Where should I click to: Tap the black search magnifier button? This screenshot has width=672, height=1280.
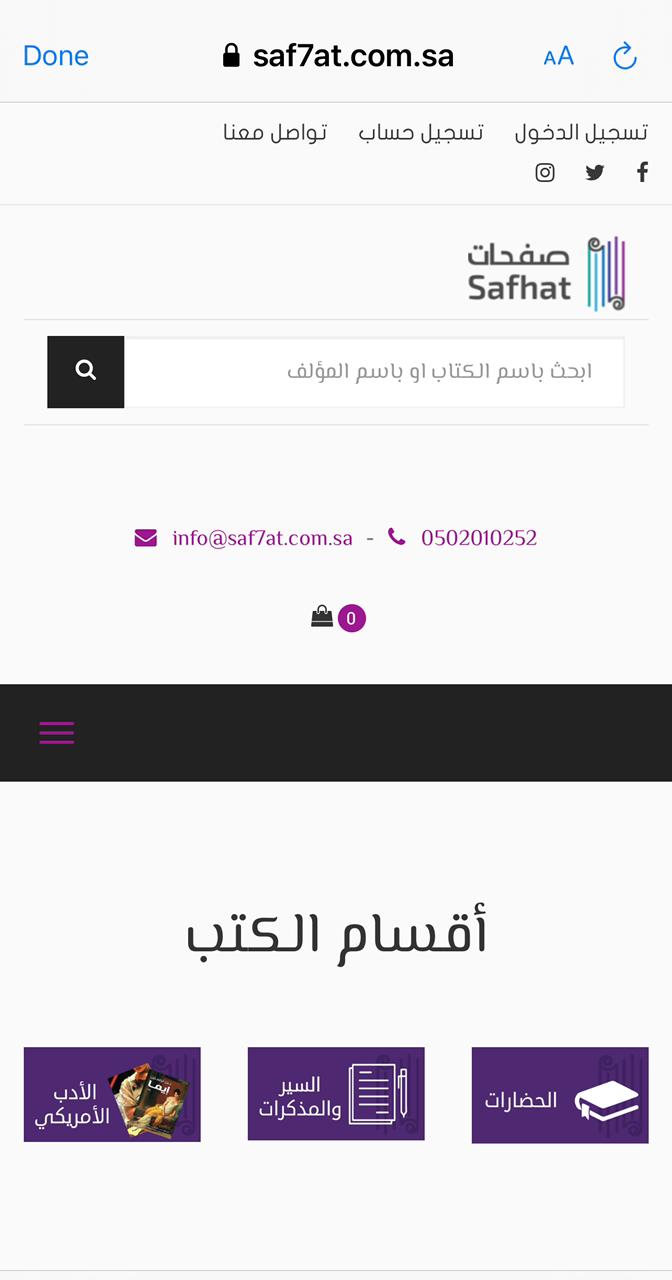(86, 372)
